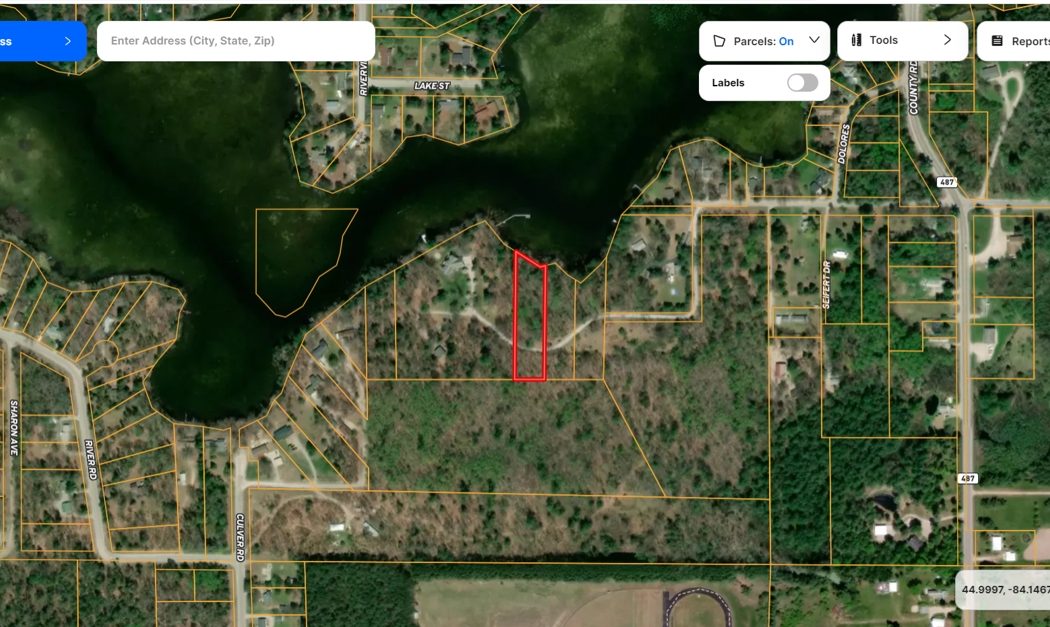This screenshot has width=1050, height=627.
Task: Expand the Parcels: On dropdown
Action: click(764, 41)
